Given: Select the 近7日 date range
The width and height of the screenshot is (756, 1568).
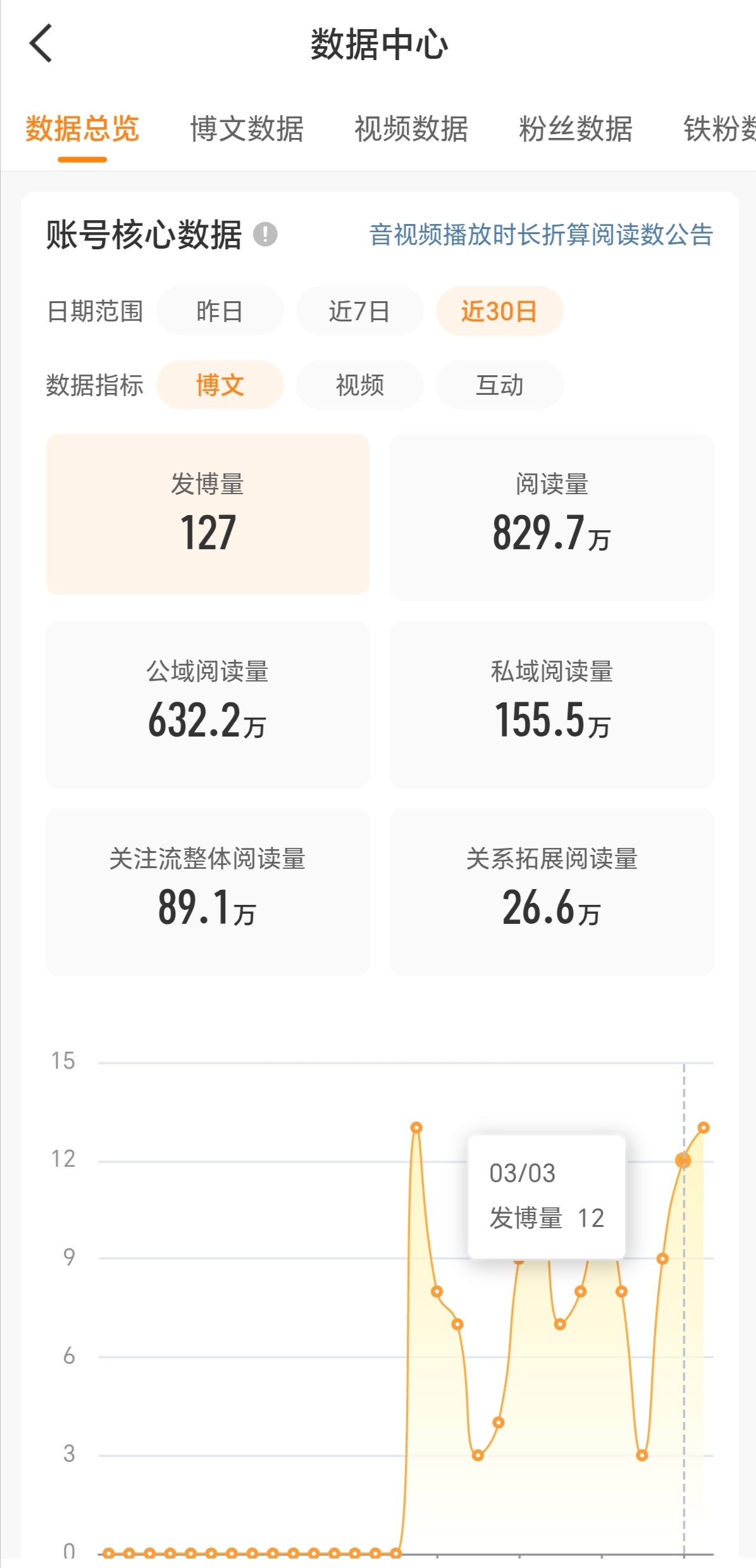Looking at the screenshot, I should [x=359, y=310].
